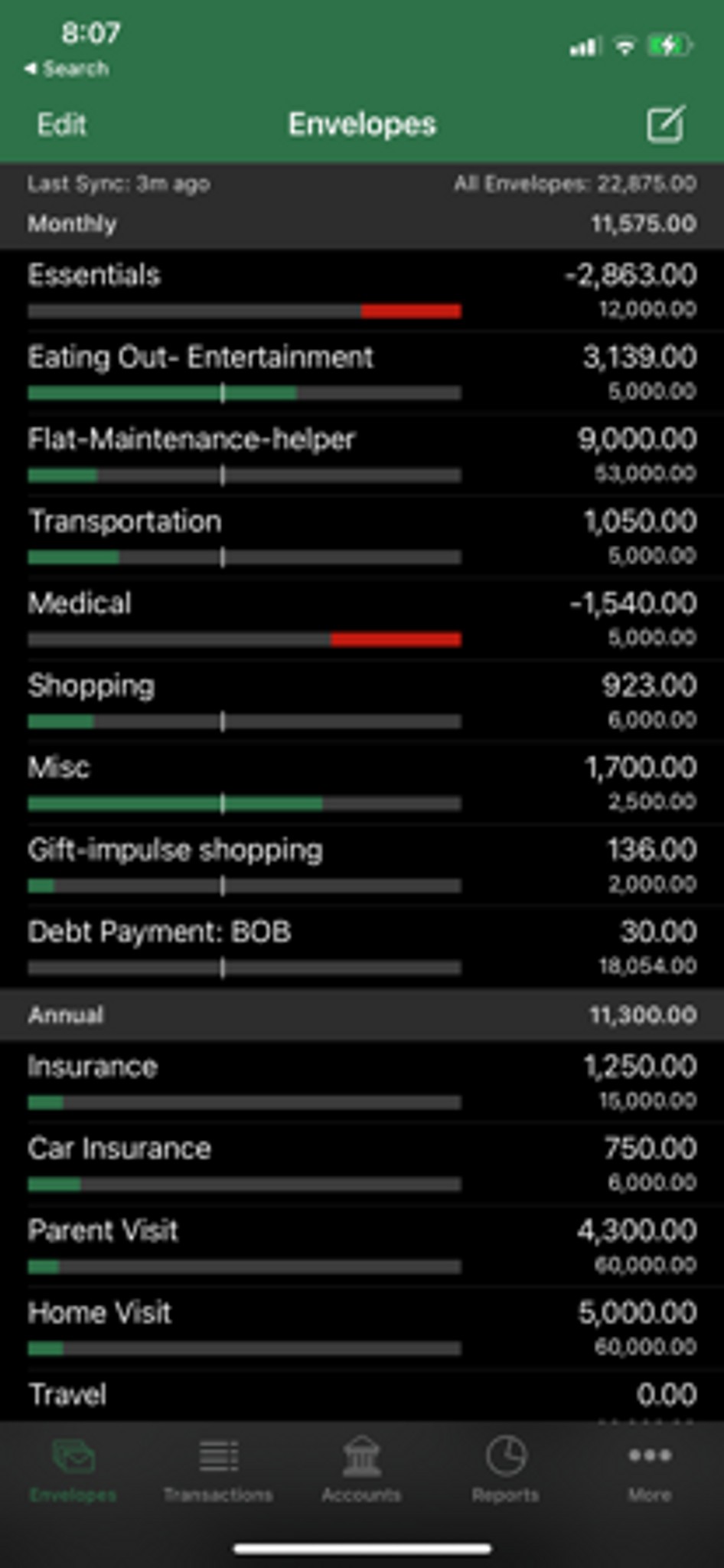
Task: Go to the Reports tab
Action: point(505,1471)
